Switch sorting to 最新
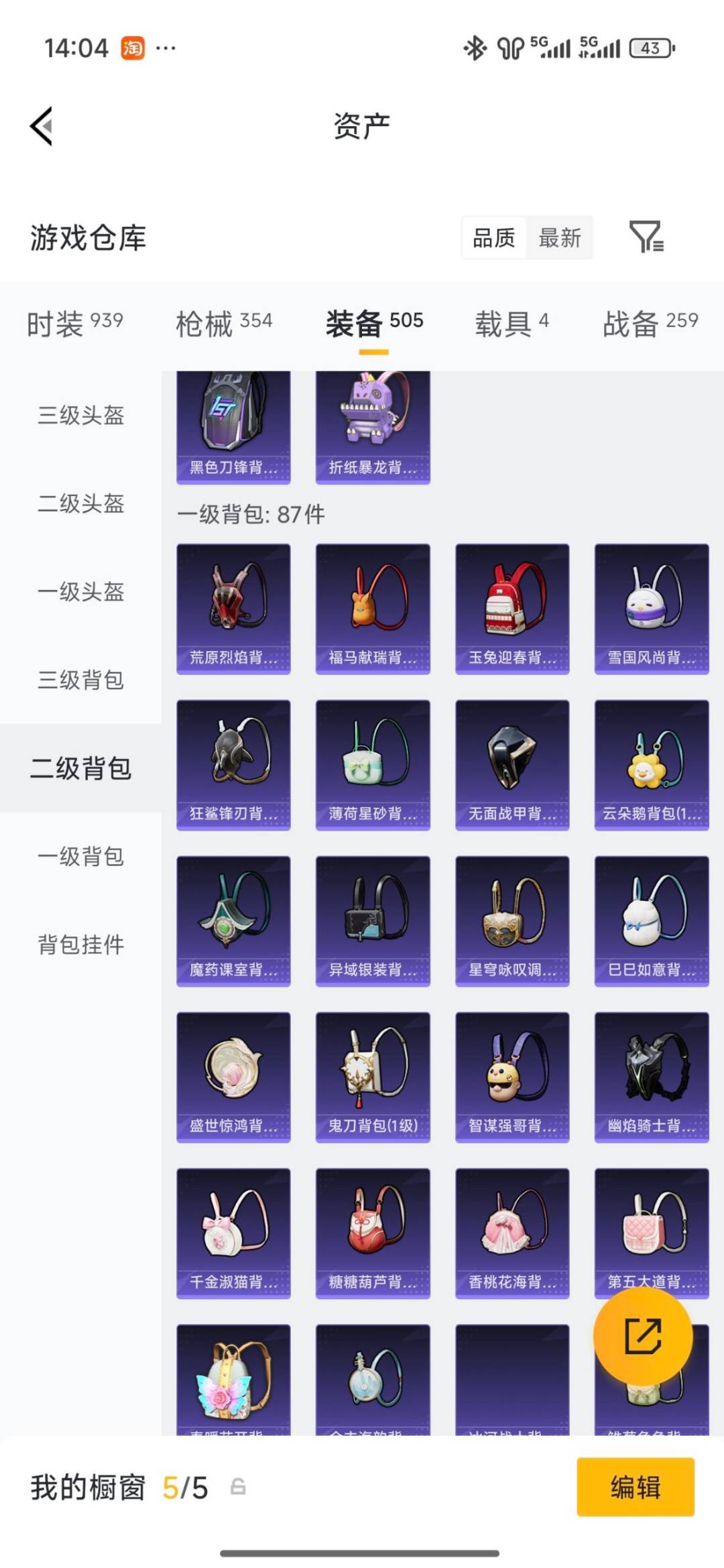 (560, 238)
